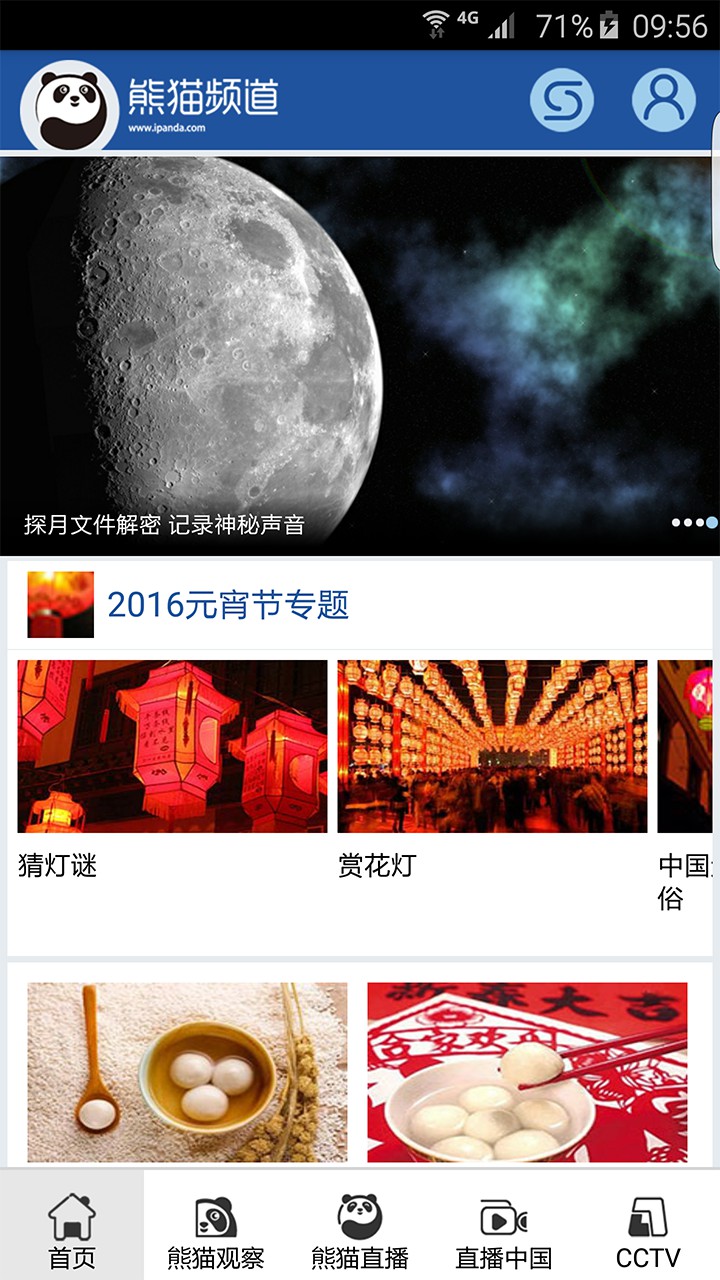Open the user profile icon

point(663,100)
